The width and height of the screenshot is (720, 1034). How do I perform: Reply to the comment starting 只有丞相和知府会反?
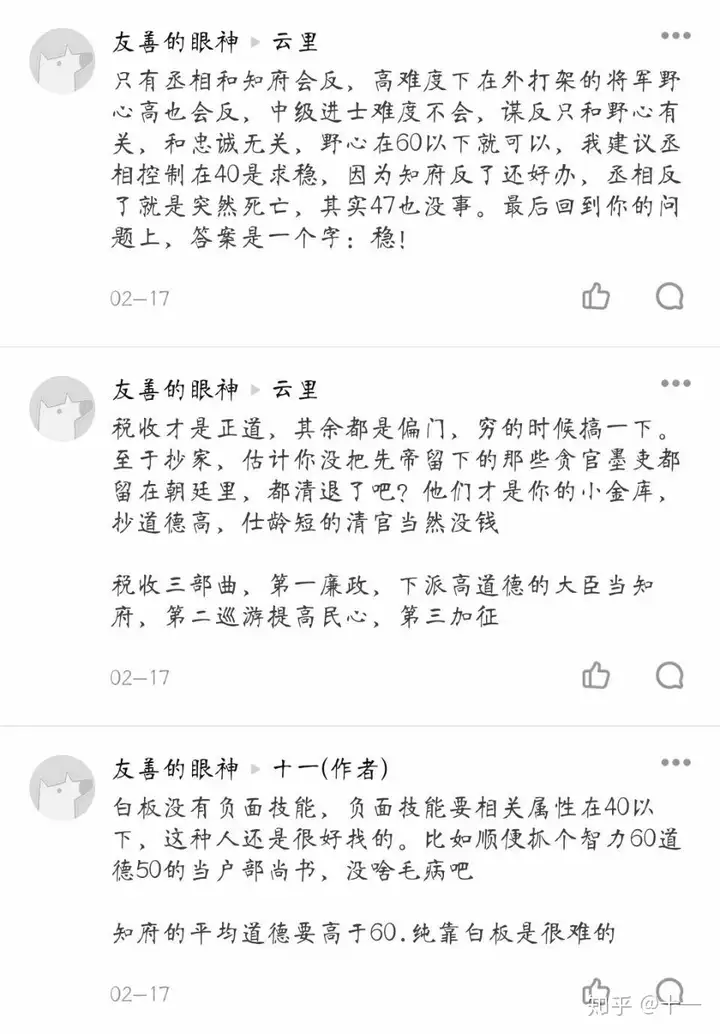(x=670, y=296)
